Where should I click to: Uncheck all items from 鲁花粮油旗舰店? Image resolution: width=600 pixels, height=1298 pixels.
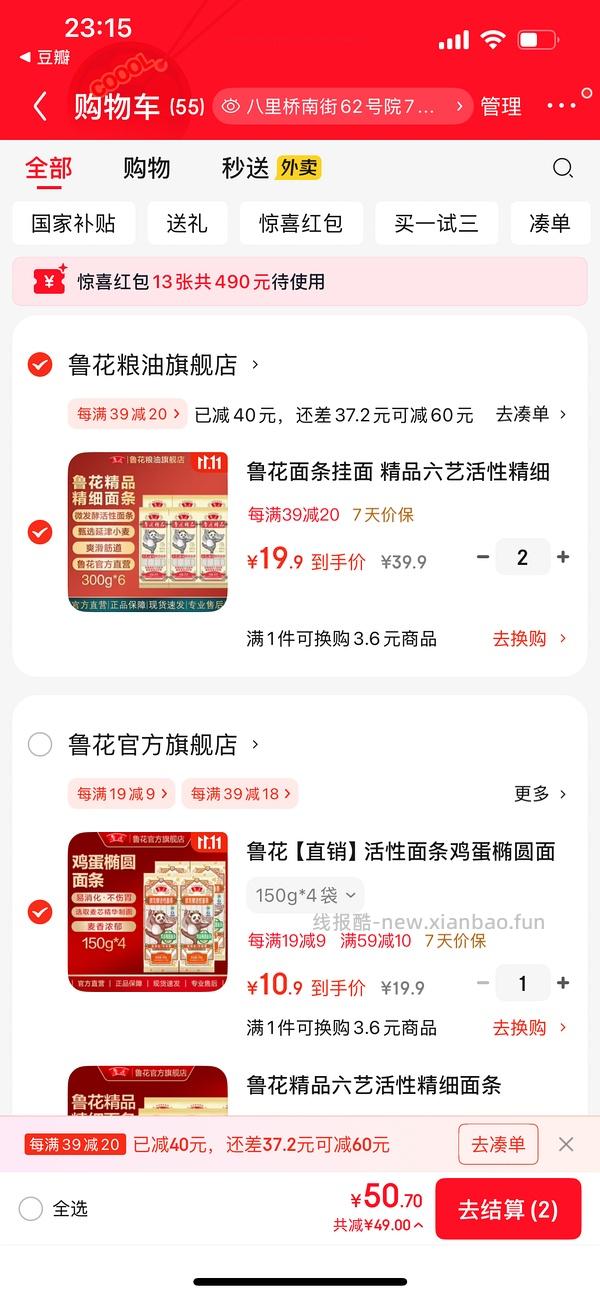point(40,365)
